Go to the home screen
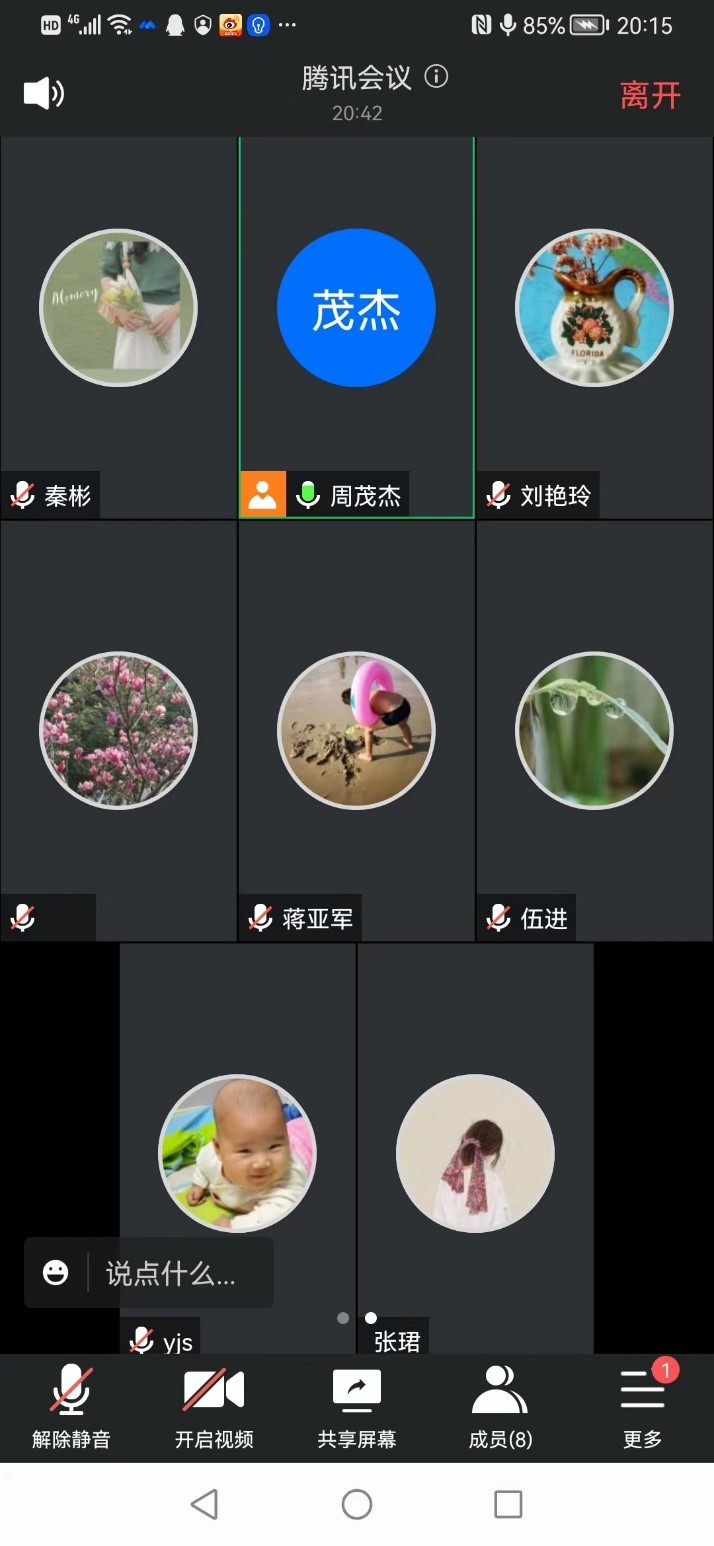The width and height of the screenshot is (714, 1546). [x=357, y=1504]
